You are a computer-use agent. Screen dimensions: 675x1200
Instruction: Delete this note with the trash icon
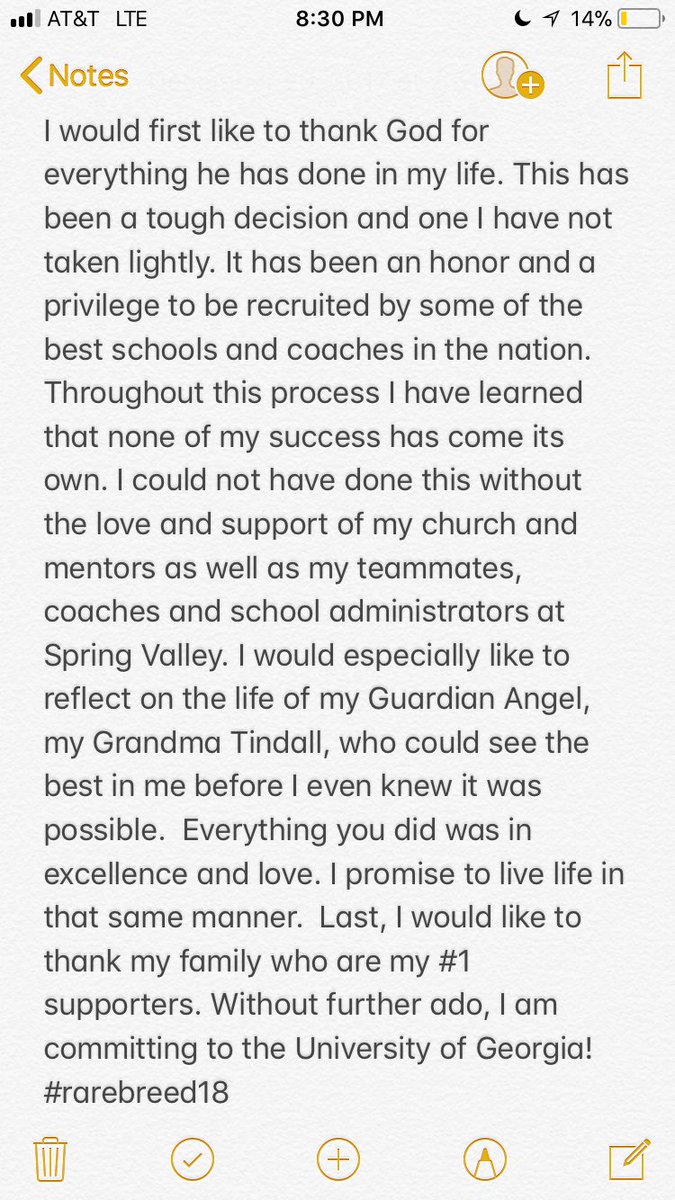pyautogui.click(x=49, y=1160)
